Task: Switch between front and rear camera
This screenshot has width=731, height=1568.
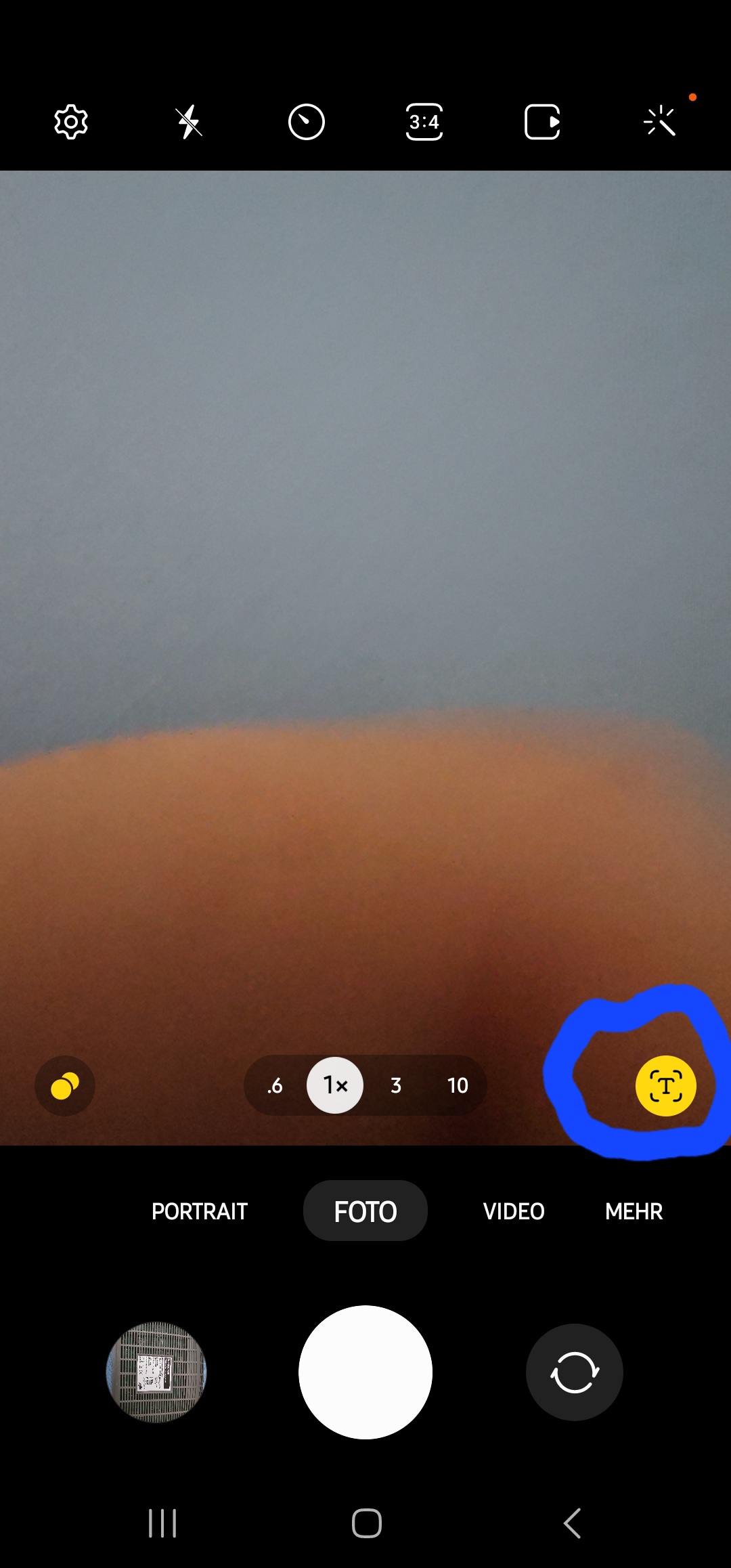Action: [574, 1372]
